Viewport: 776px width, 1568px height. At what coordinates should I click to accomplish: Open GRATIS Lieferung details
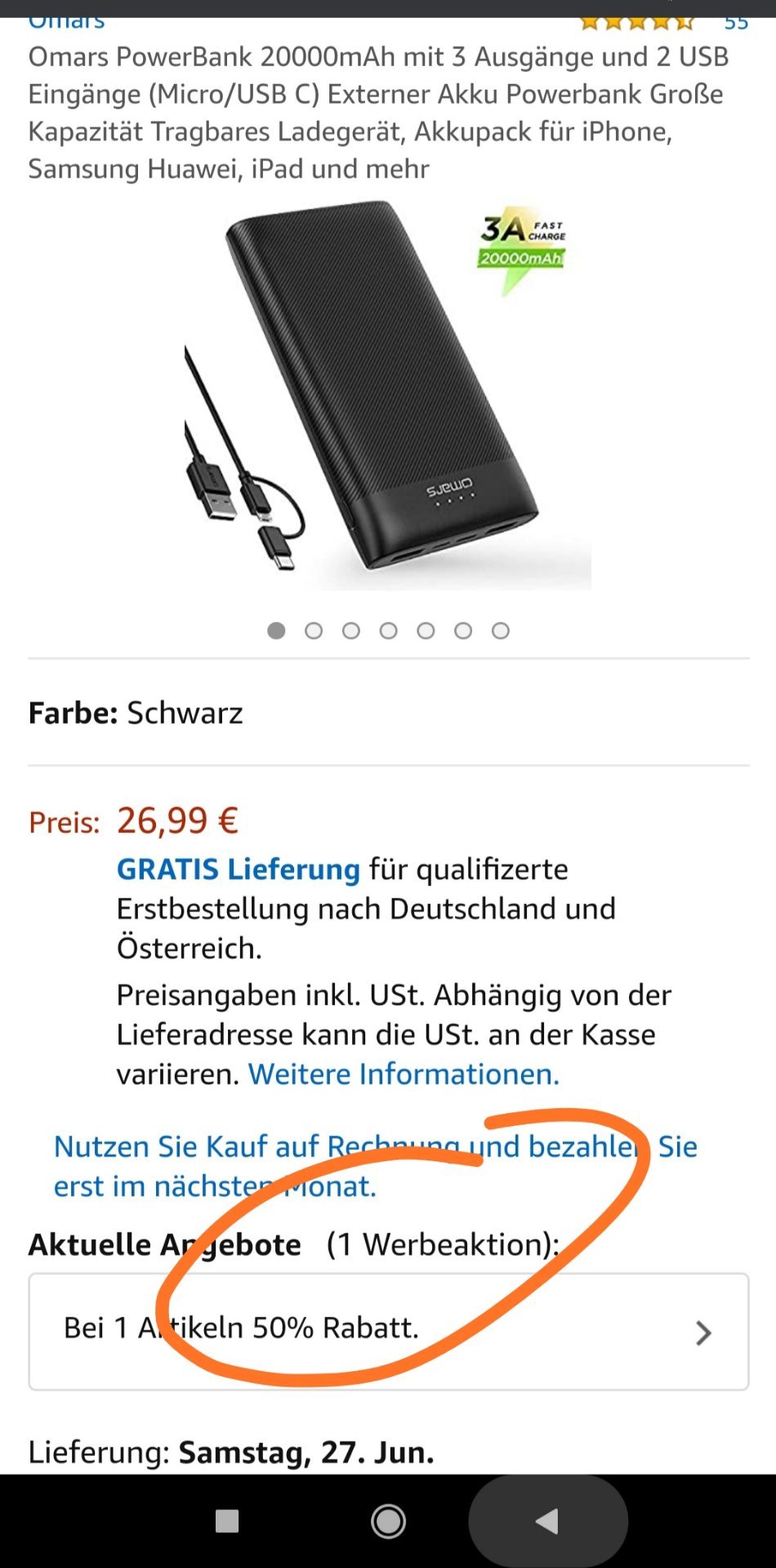239,869
